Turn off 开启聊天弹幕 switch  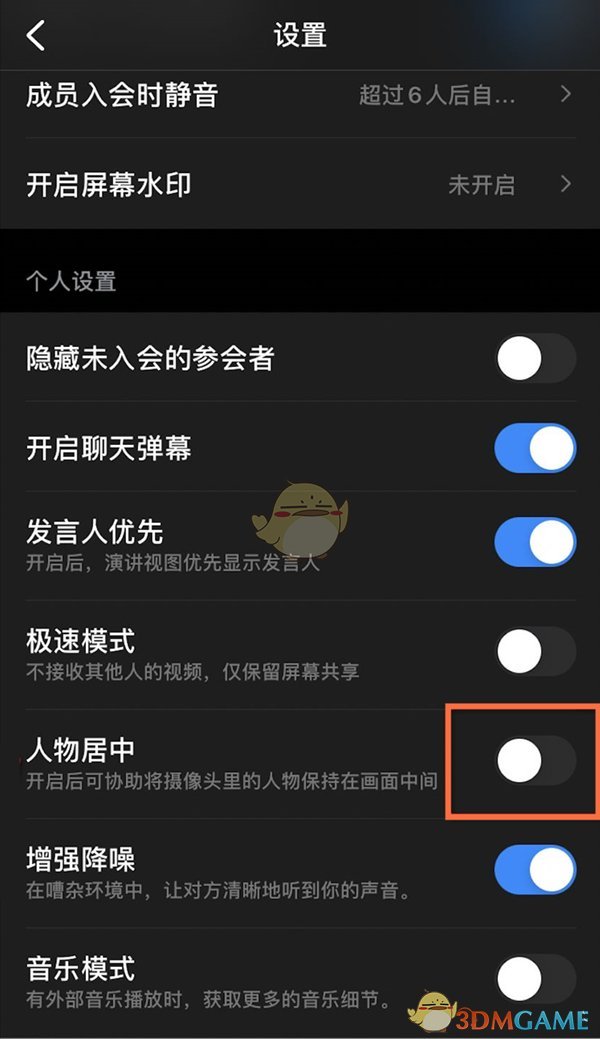535,448
